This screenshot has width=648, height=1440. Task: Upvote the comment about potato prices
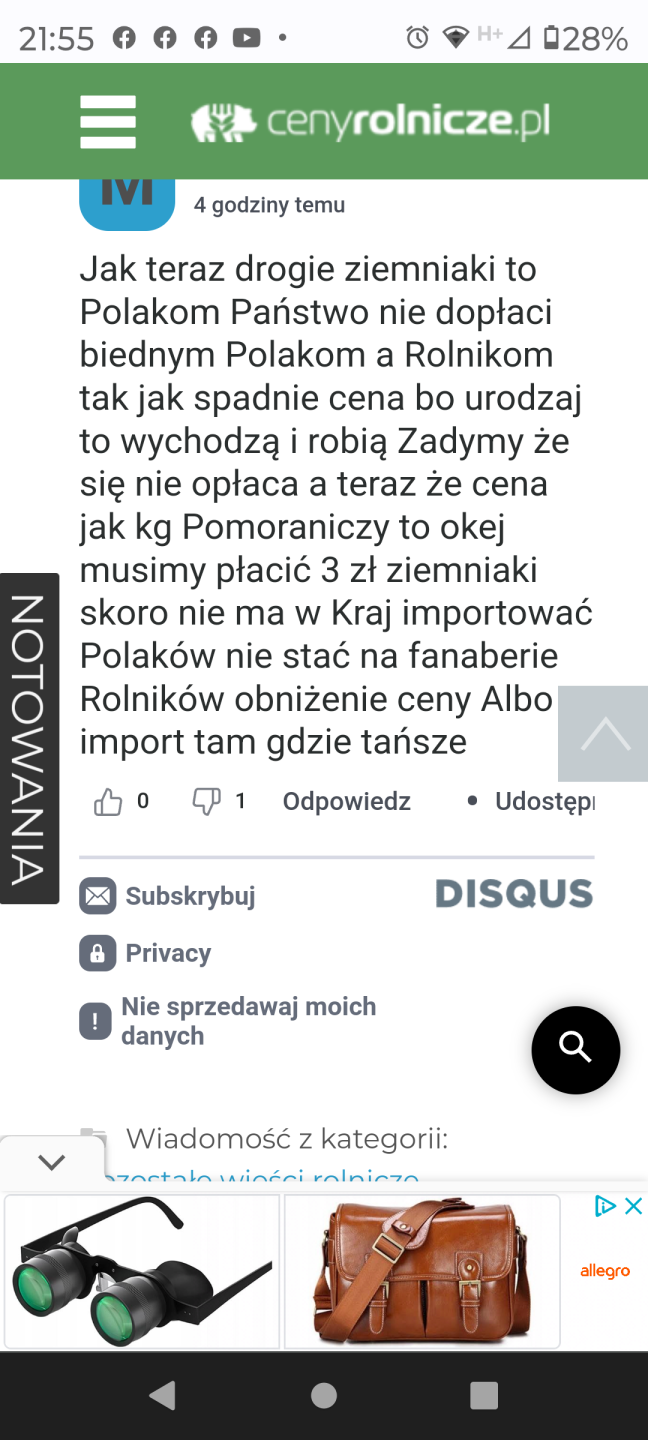108,801
